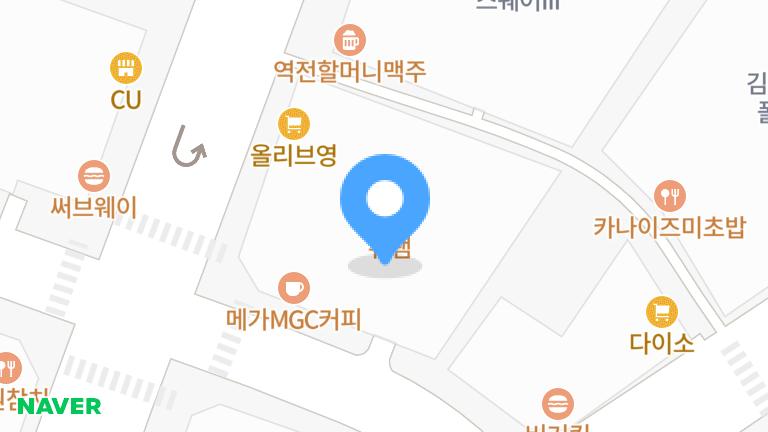Open the 다이소 store marker

tap(662, 312)
